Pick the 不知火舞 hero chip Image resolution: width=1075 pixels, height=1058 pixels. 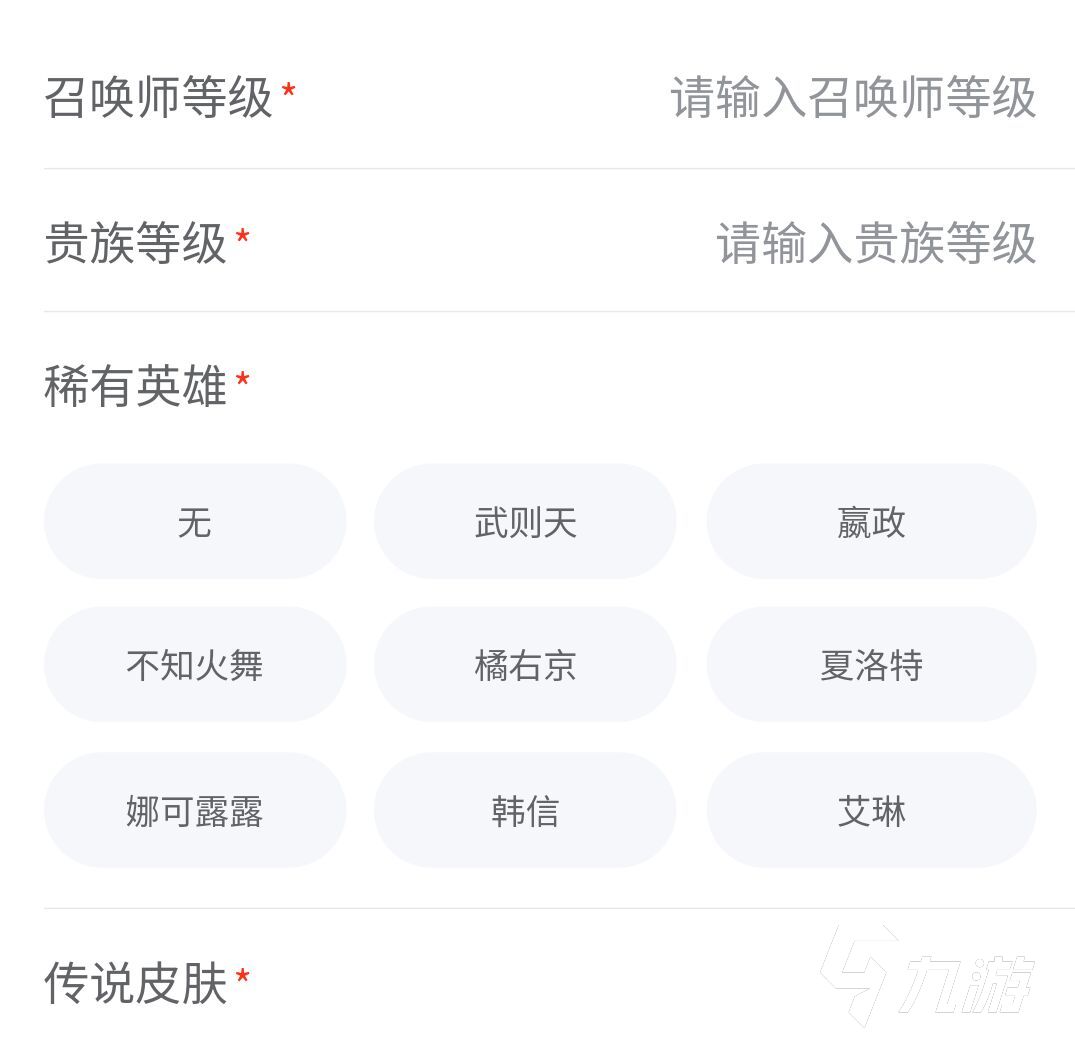click(x=194, y=665)
